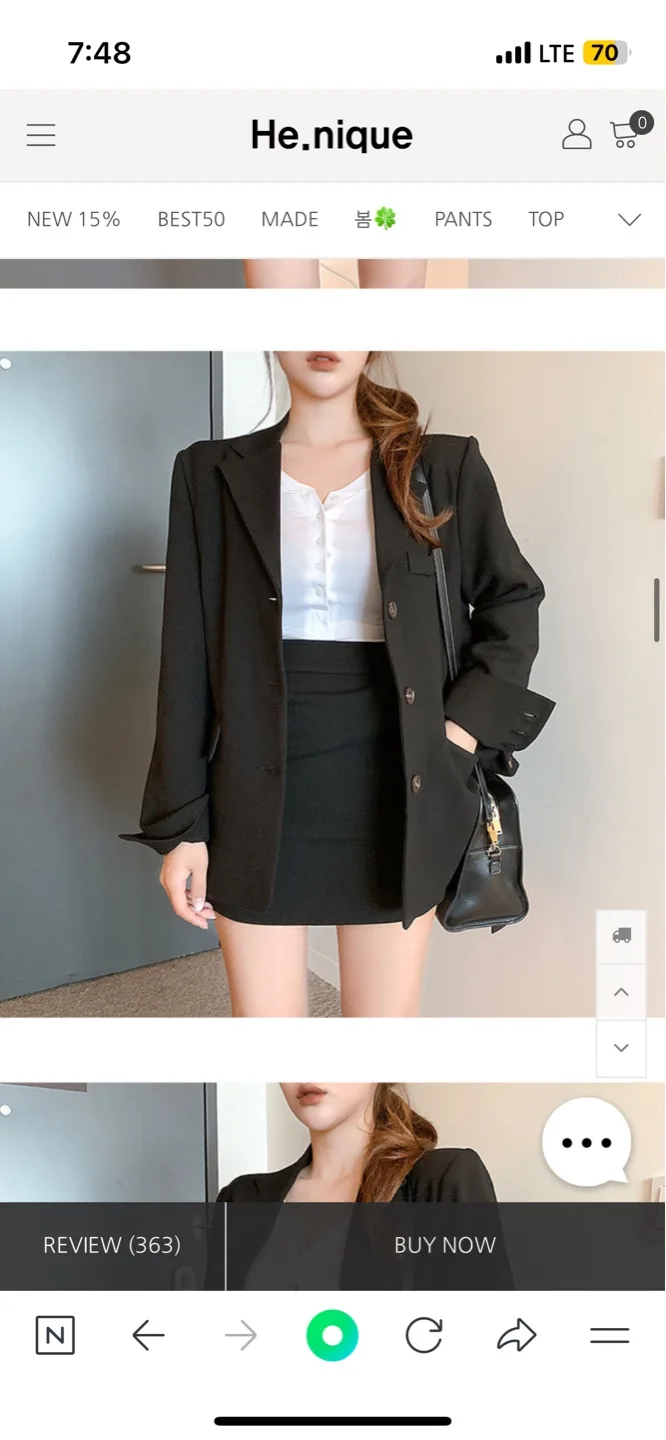Switch to the BEST50 category

[191, 219]
